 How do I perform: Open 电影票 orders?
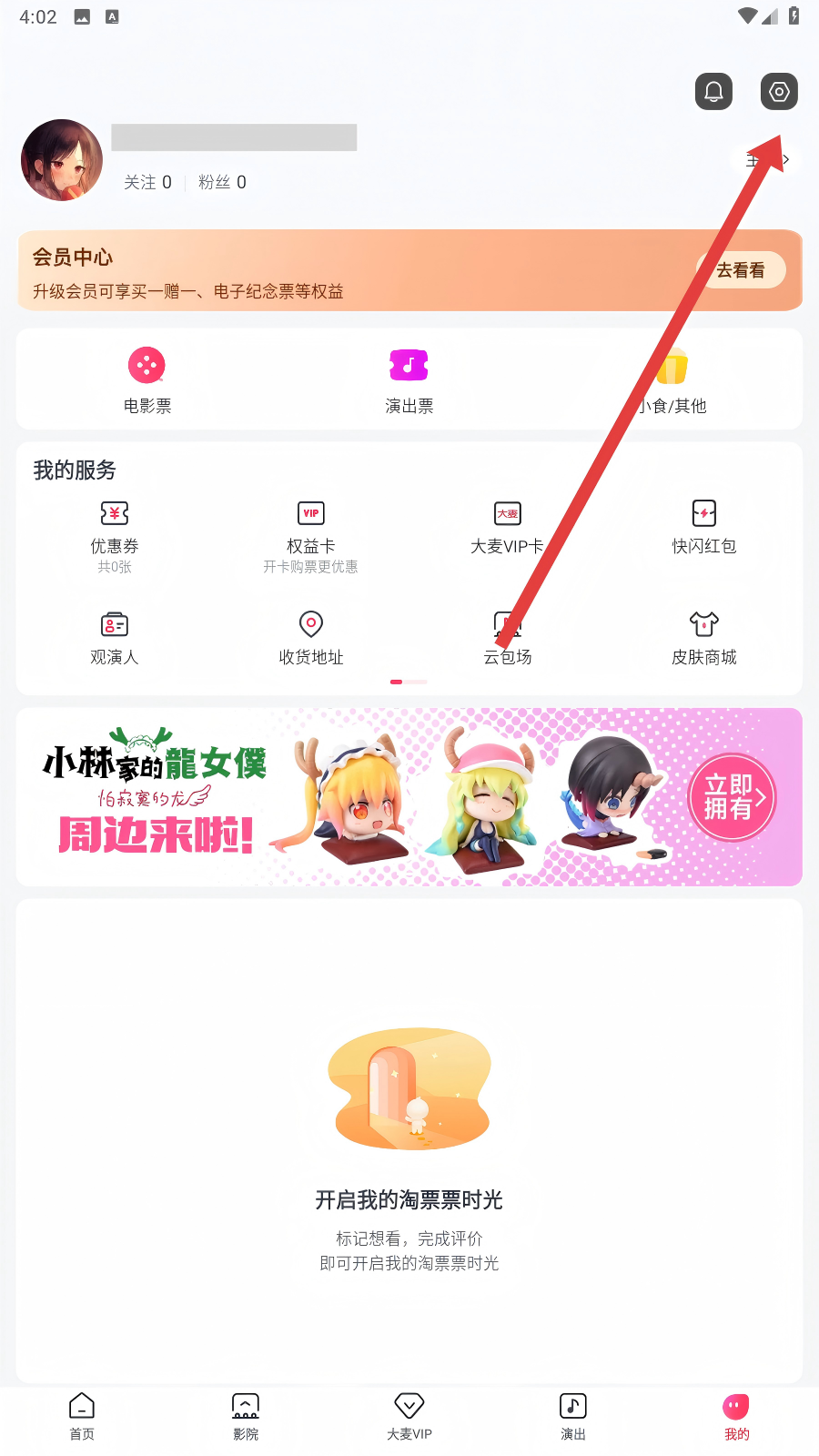(147, 379)
